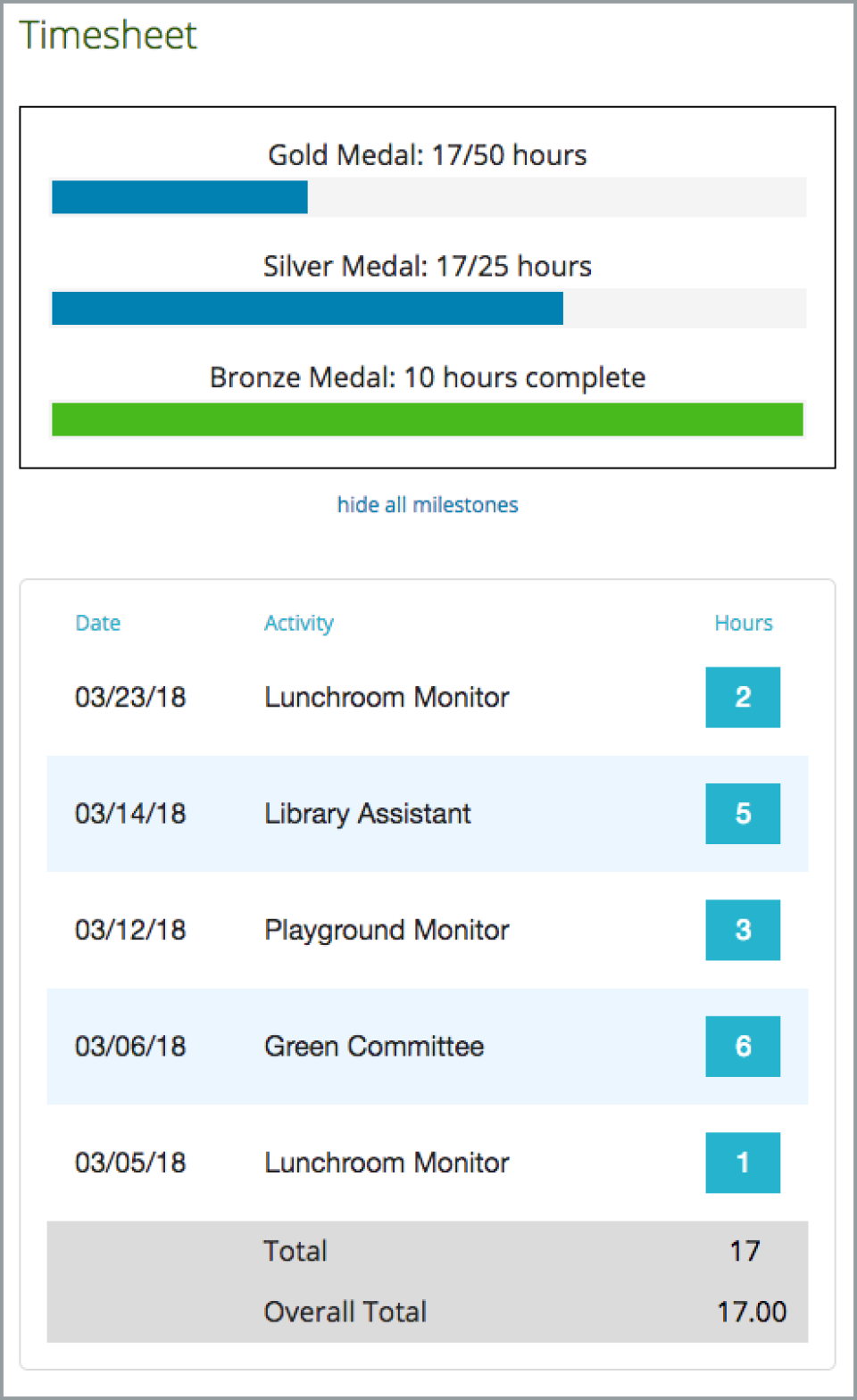Sort entries by the Hours column header
This screenshot has height=1400, width=857.
743,623
